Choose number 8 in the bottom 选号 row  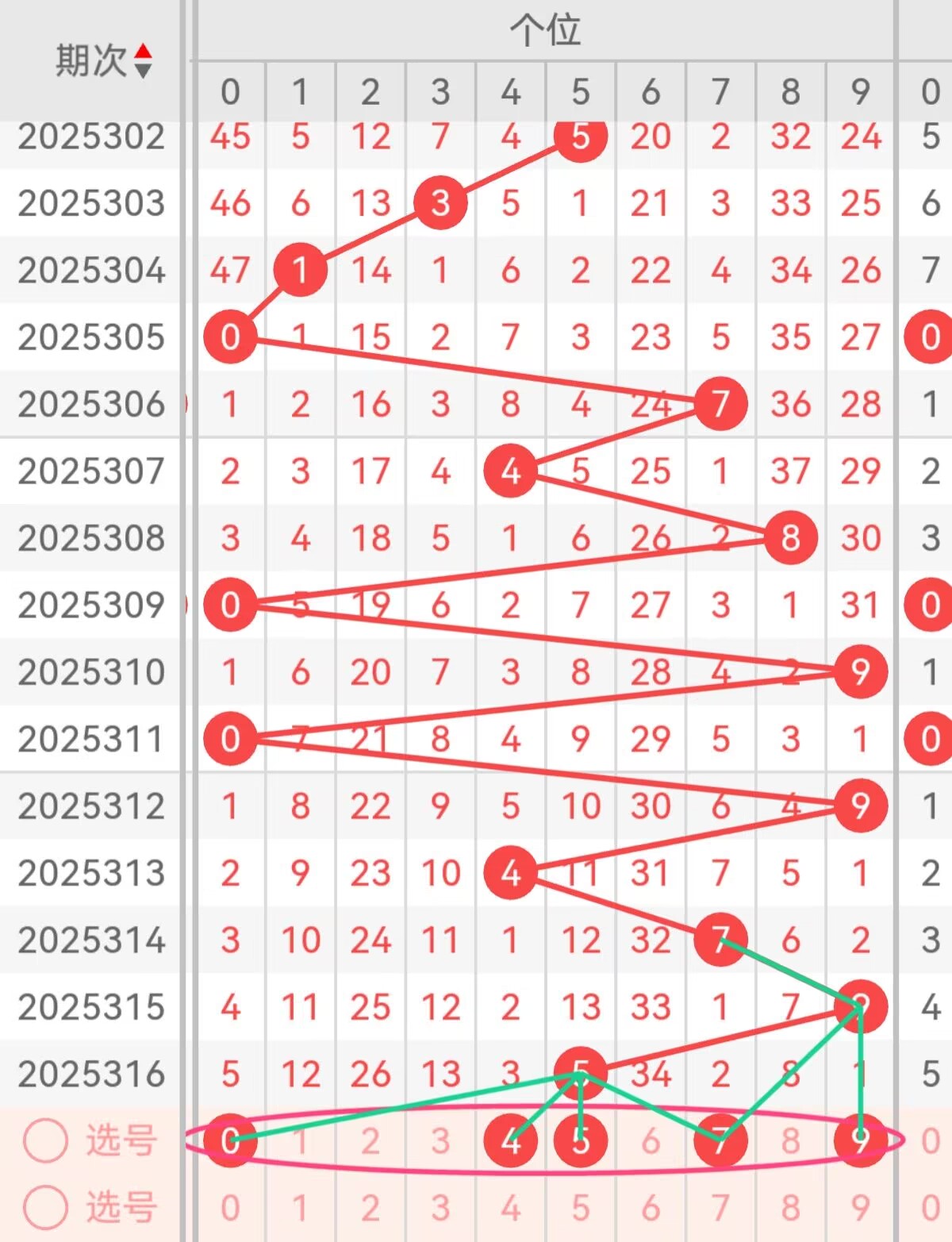[x=790, y=1208]
